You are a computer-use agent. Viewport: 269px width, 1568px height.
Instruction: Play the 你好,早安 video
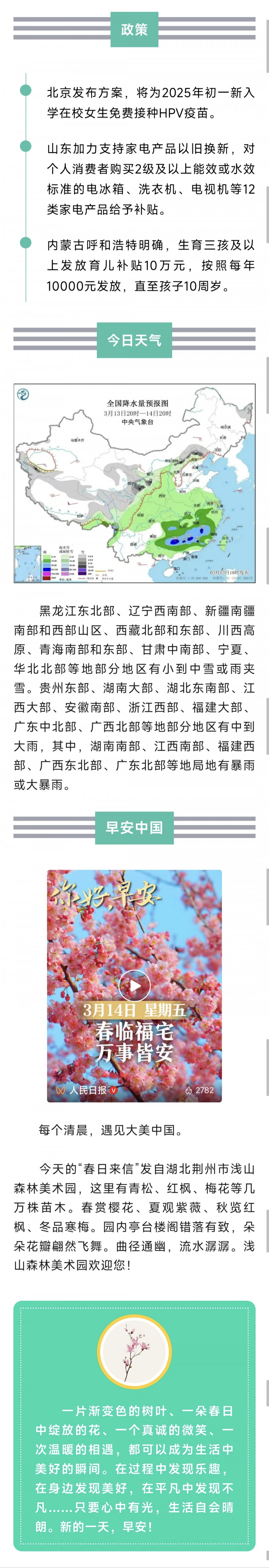pos(134,985)
